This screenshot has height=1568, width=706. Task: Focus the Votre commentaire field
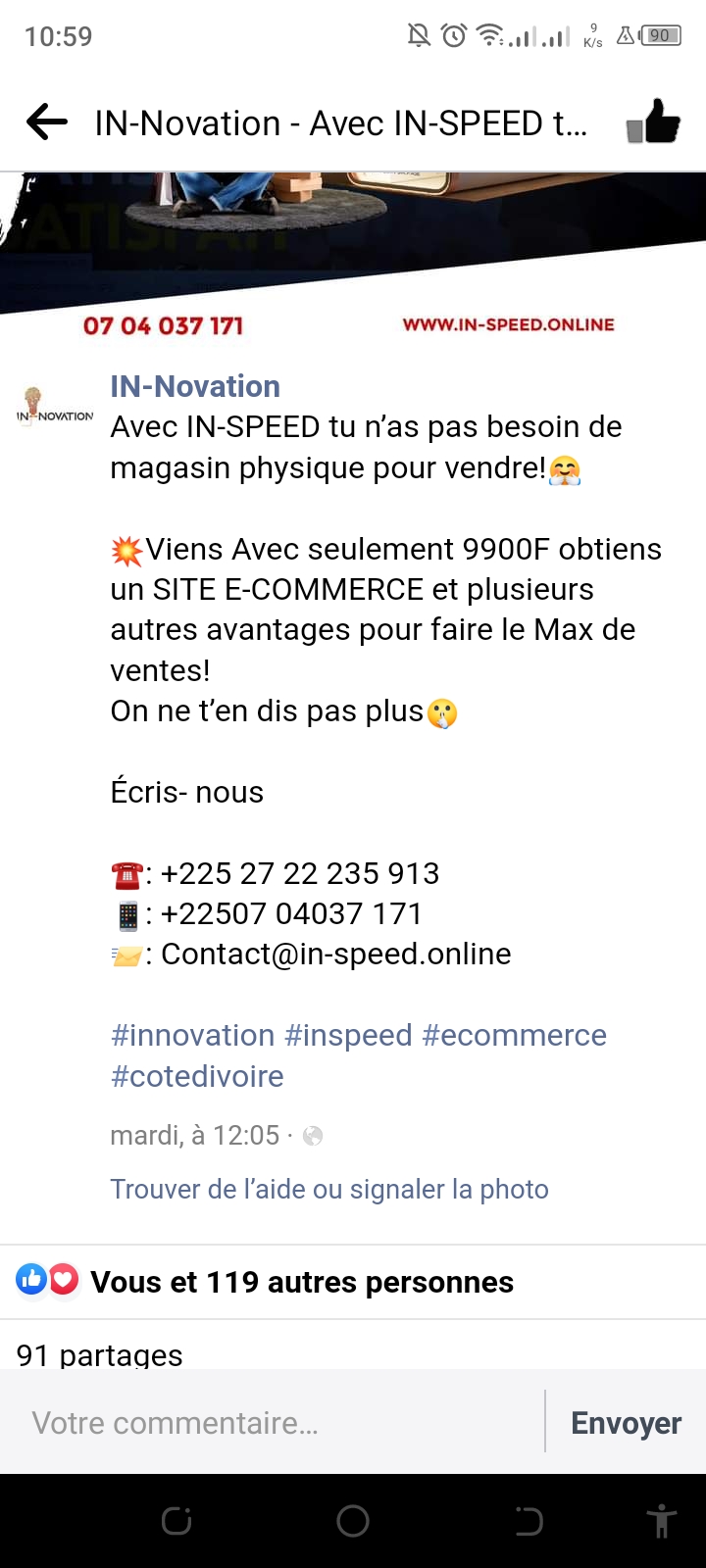(x=275, y=1423)
